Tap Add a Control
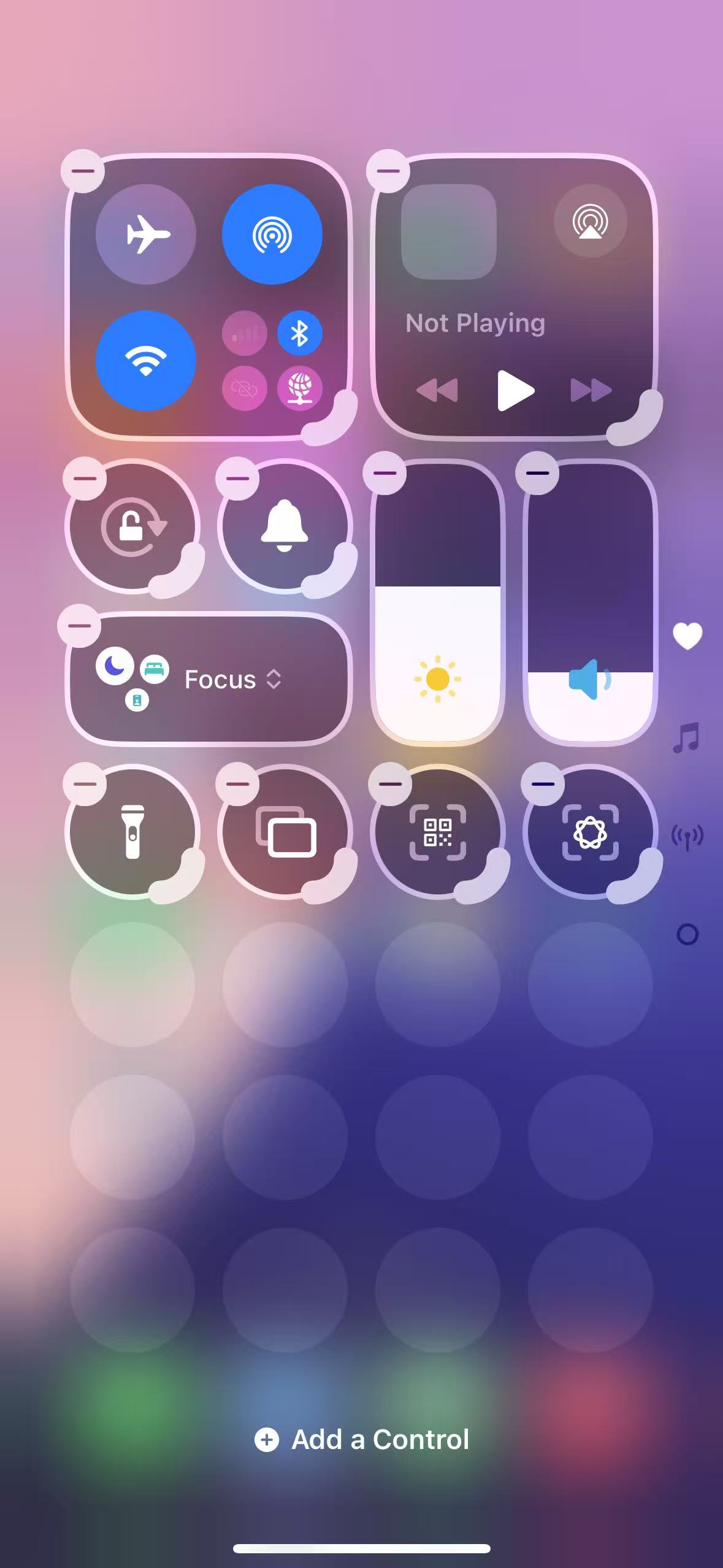Image resolution: width=723 pixels, height=1568 pixels. click(x=362, y=1440)
